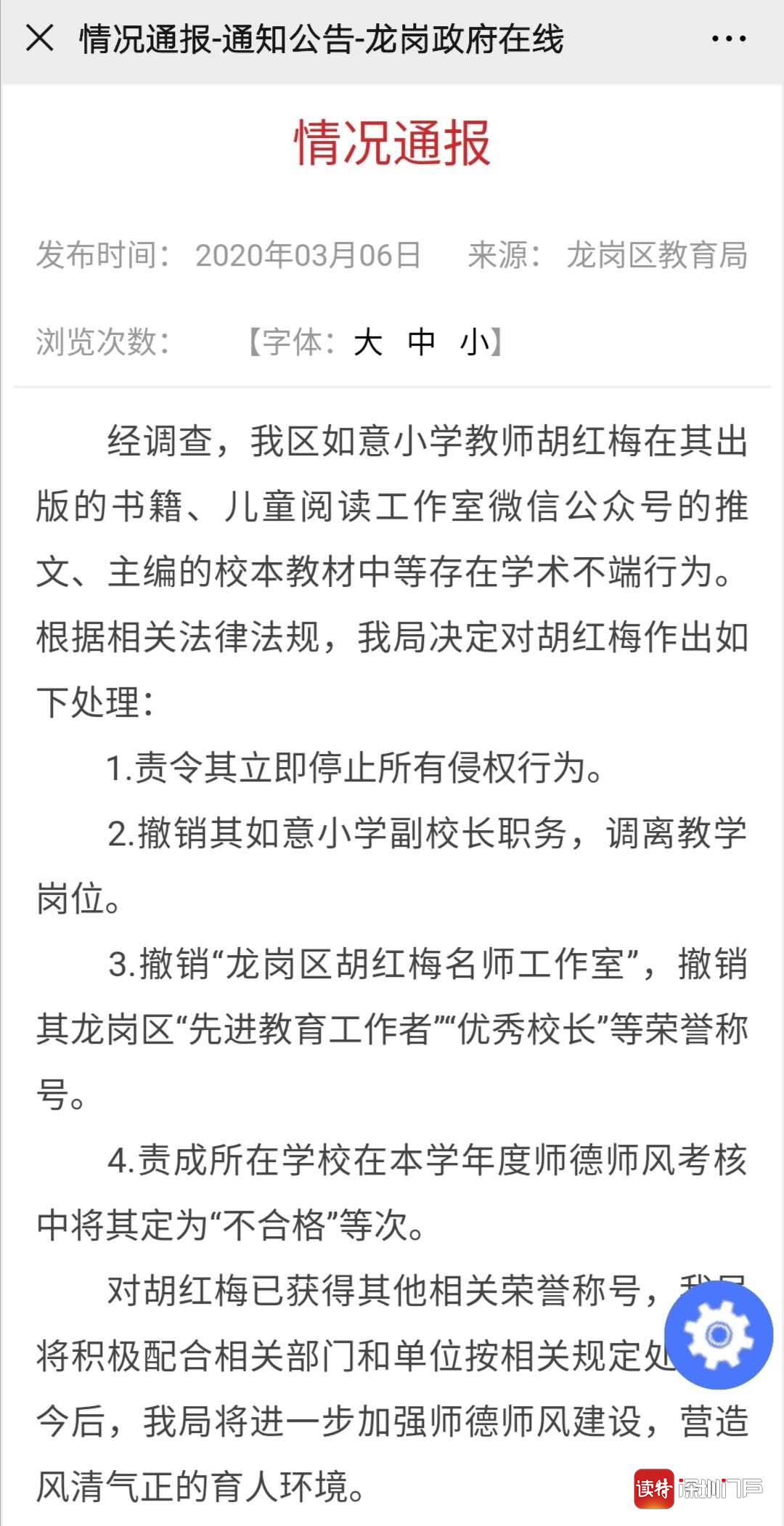Close the webpage with the X icon
This screenshot has width=784, height=1526.
point(40,38)
